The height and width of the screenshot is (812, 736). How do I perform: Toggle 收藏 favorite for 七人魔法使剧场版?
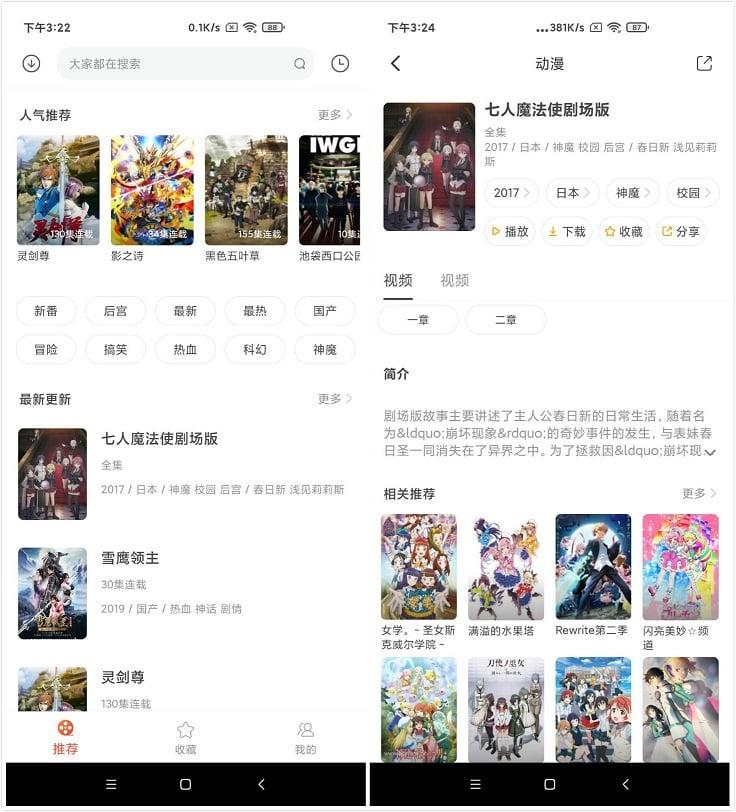click(x=628, y=231)
